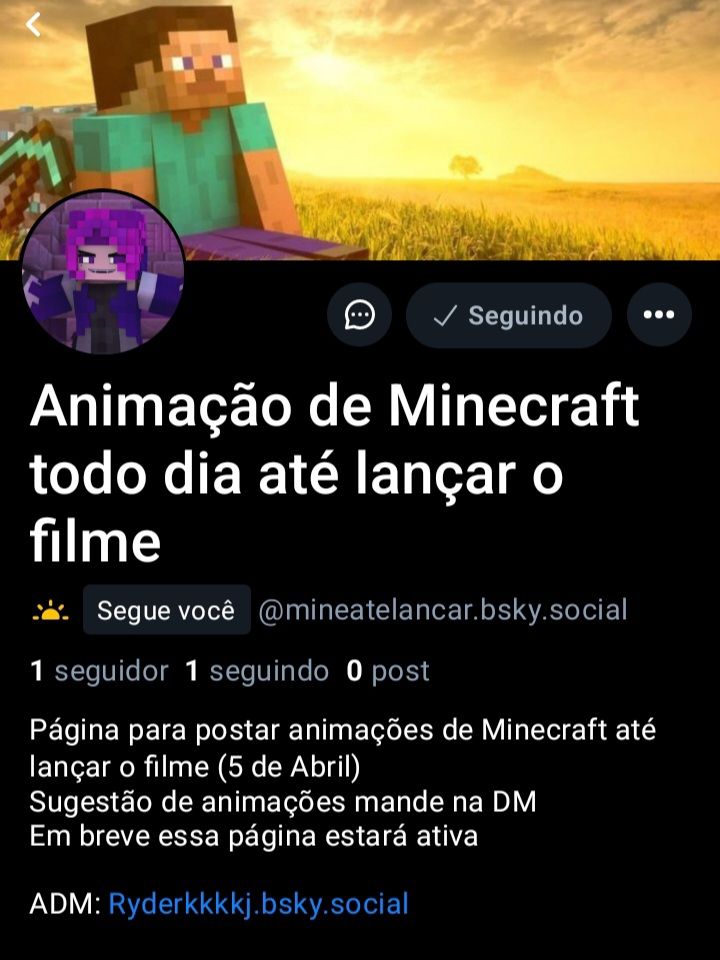
Task: Unfollow via the Seguindo toggle button
Action: pos(508,315)
